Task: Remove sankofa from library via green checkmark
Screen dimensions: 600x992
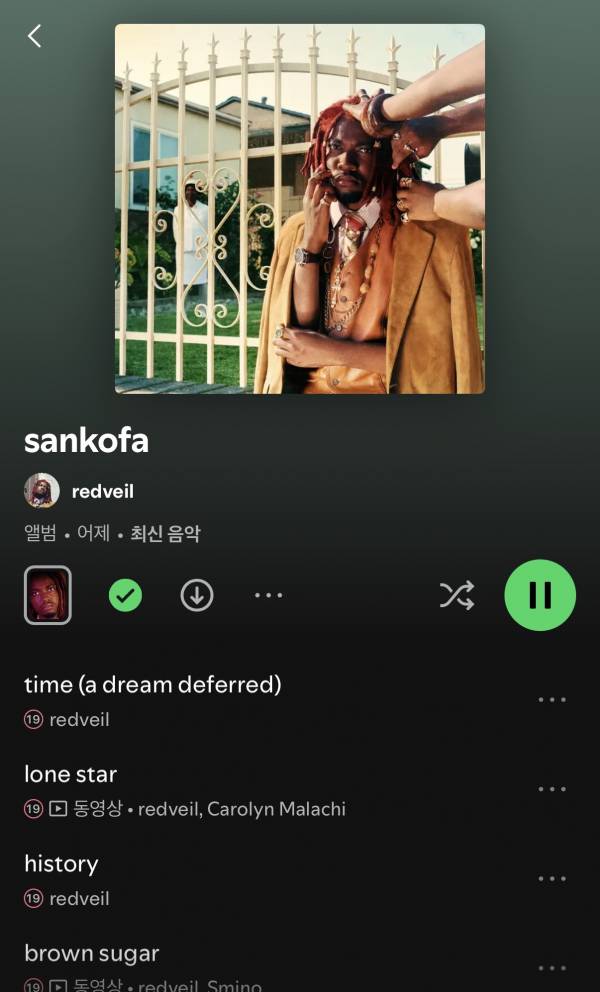Action: tap(125, 595)
